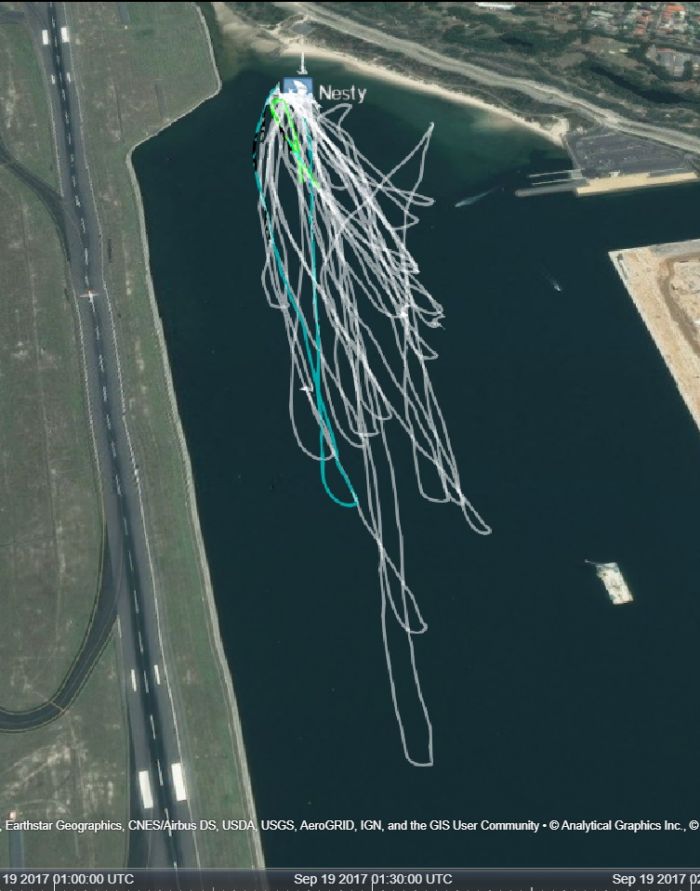Select the Nesty marker on the map
700x891 pixels.
click(298, 90)
